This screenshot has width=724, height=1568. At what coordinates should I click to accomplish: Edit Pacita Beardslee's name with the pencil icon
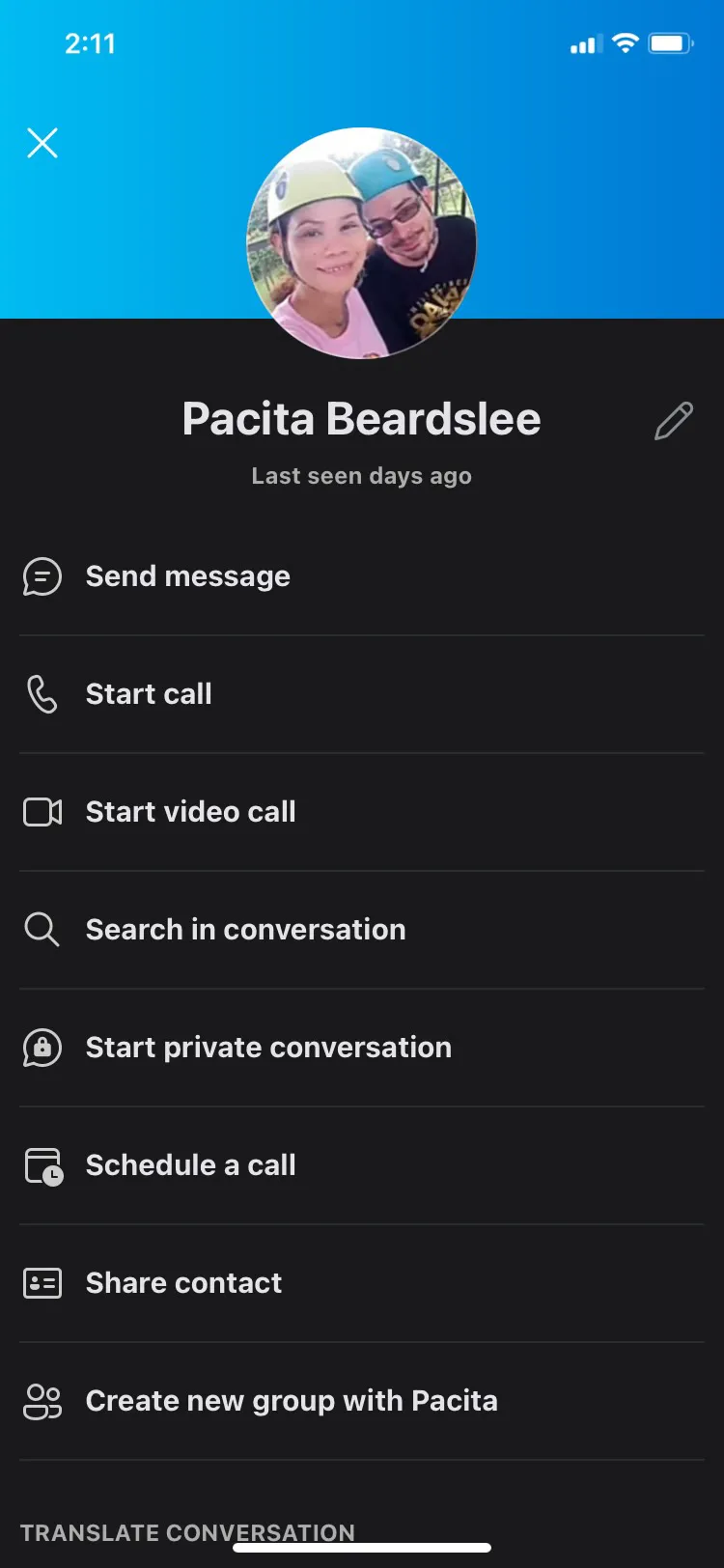674,421
